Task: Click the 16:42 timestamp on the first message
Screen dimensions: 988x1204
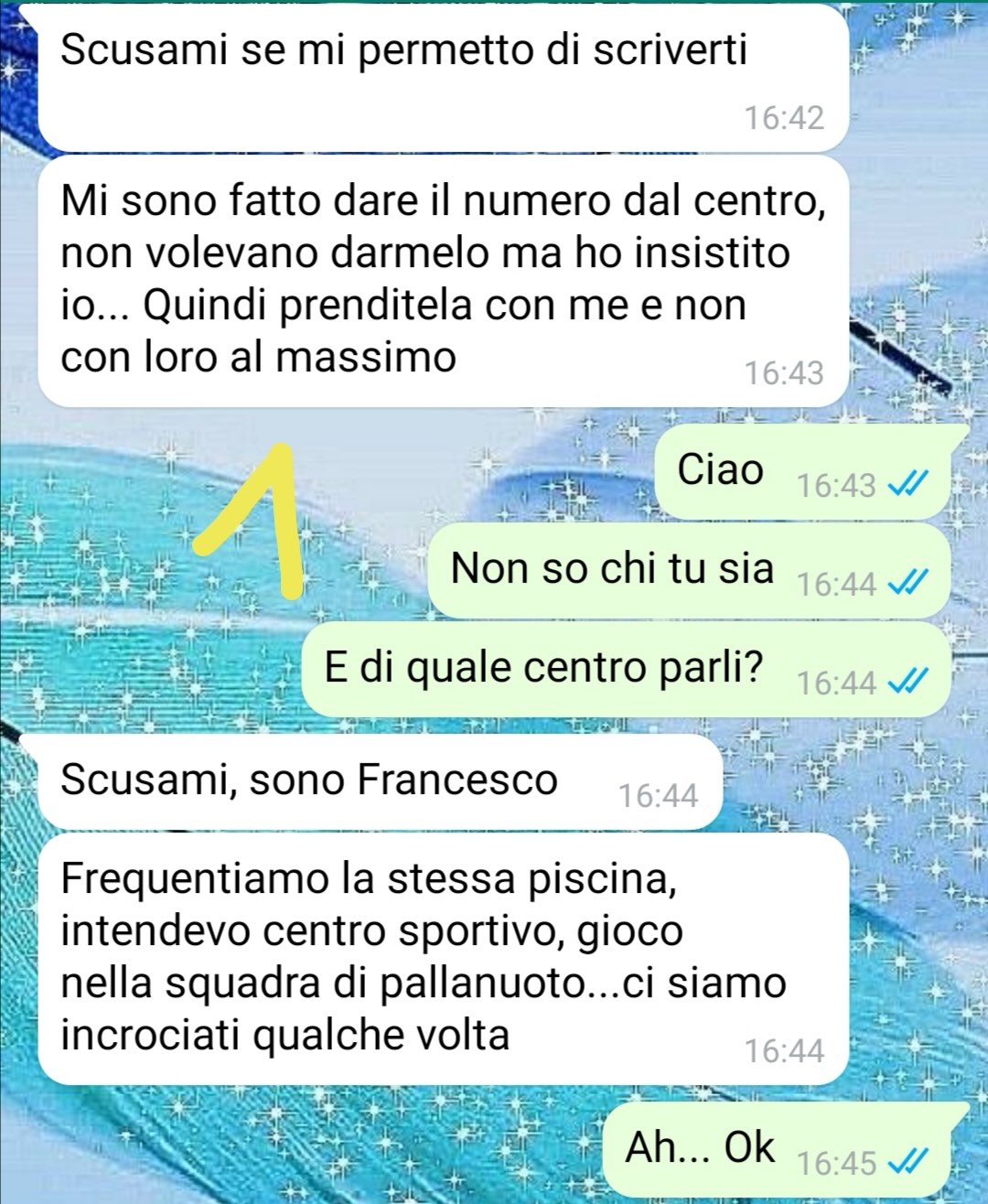Action: coord(787,116)
